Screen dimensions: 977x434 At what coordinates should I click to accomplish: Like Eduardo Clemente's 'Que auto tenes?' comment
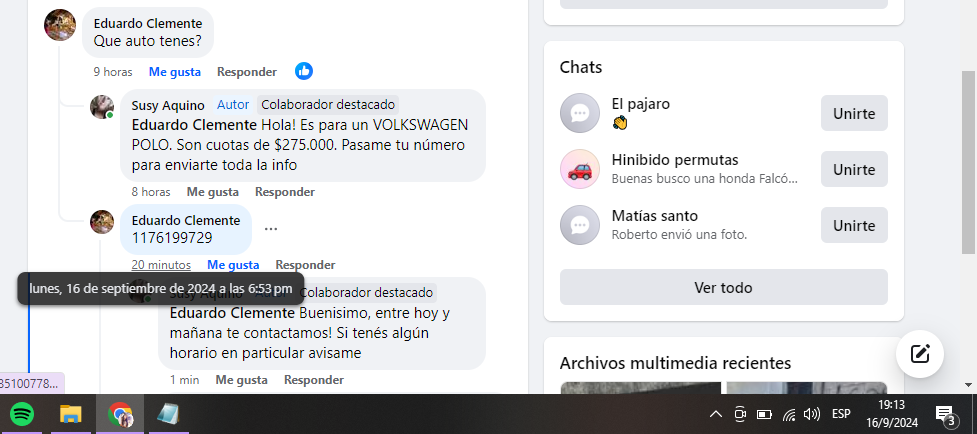174,72
